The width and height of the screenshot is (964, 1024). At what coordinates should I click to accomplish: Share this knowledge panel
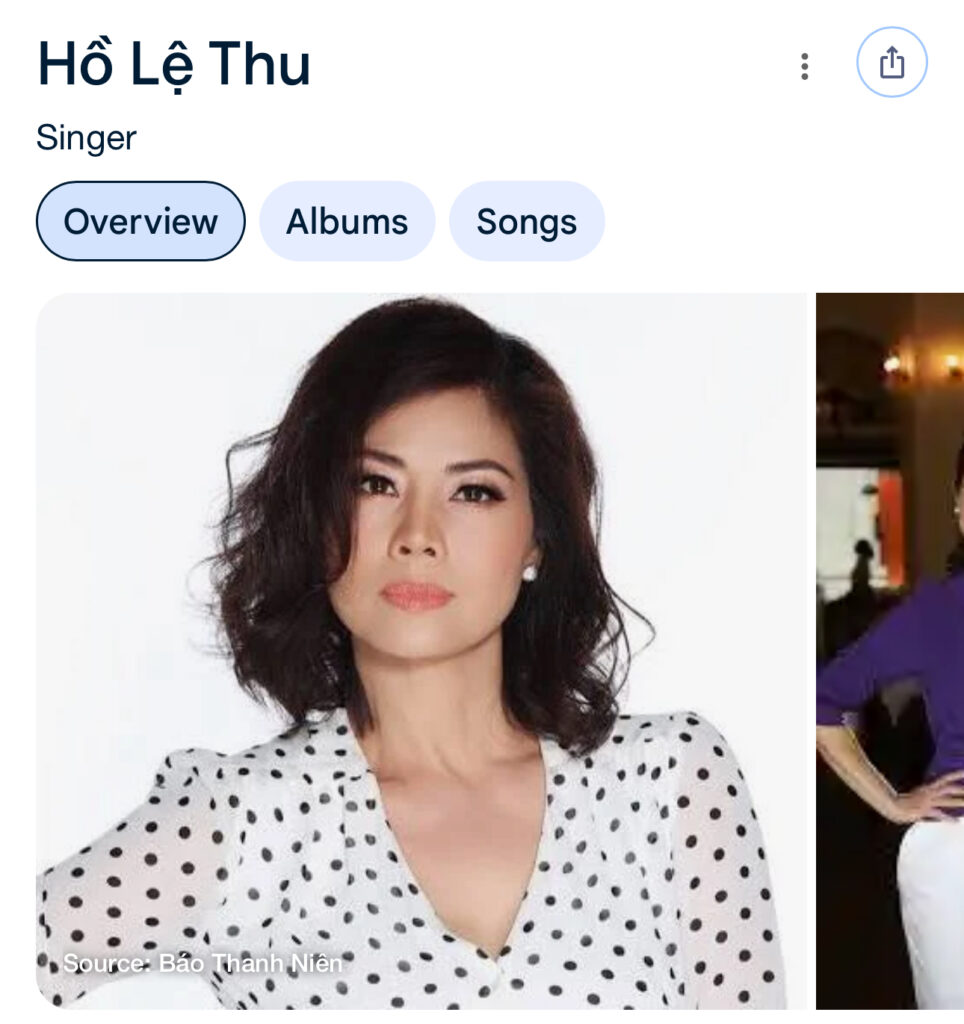point(891,63)
